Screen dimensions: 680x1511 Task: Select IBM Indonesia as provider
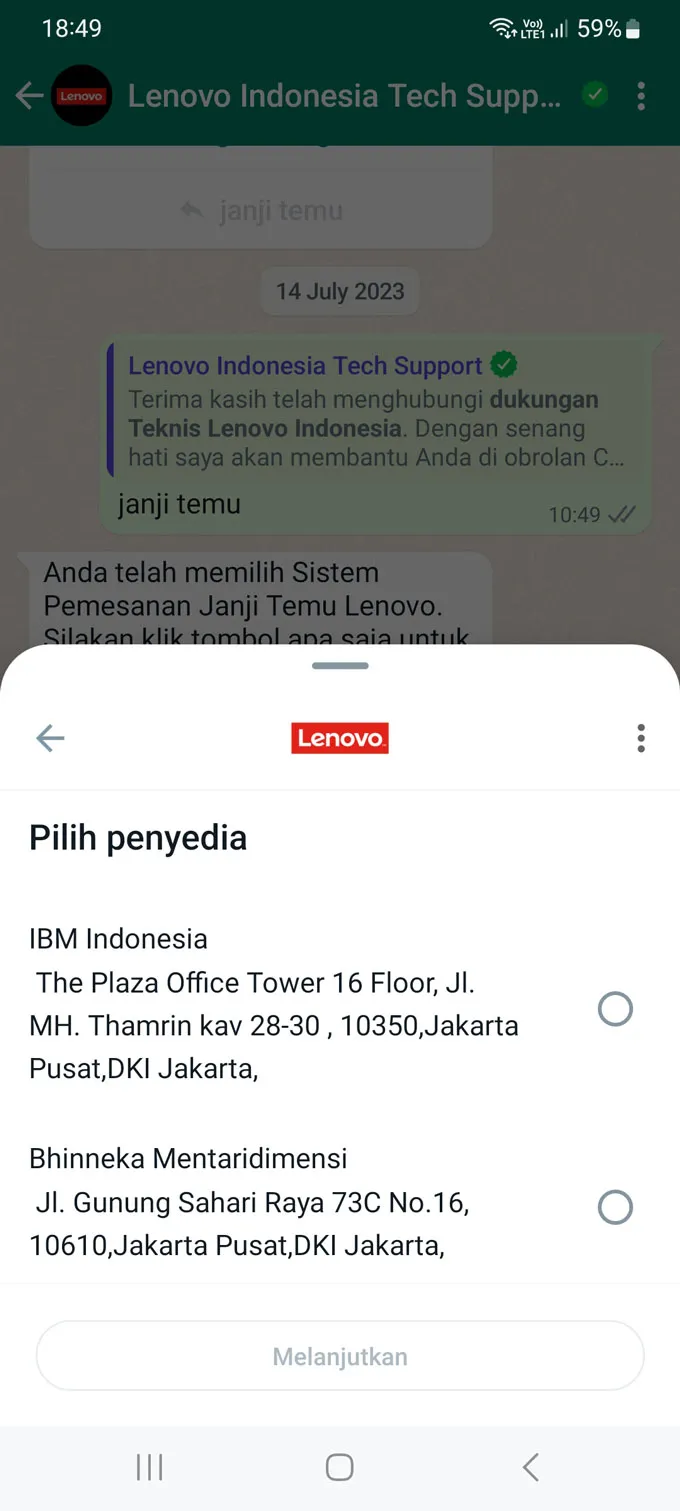[x=615, y=1009]
